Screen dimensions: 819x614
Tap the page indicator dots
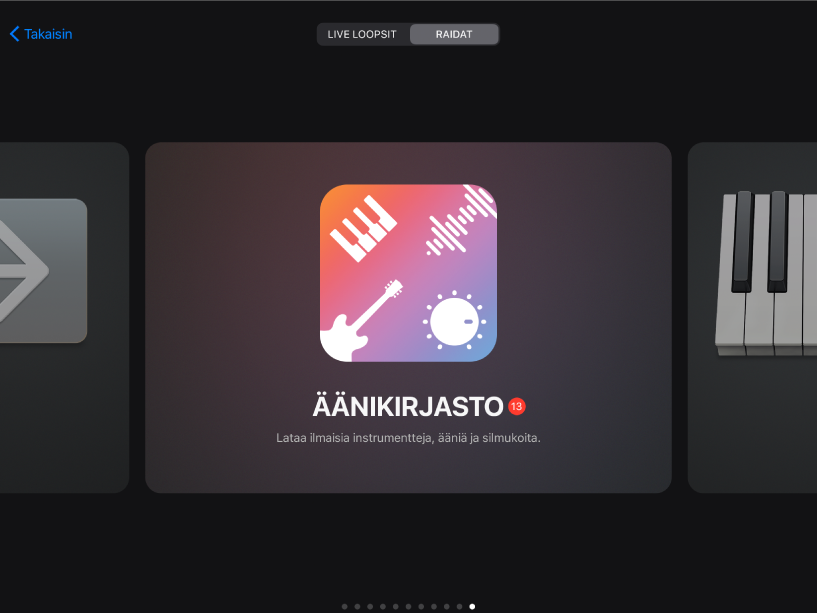(x=408, y=606)
